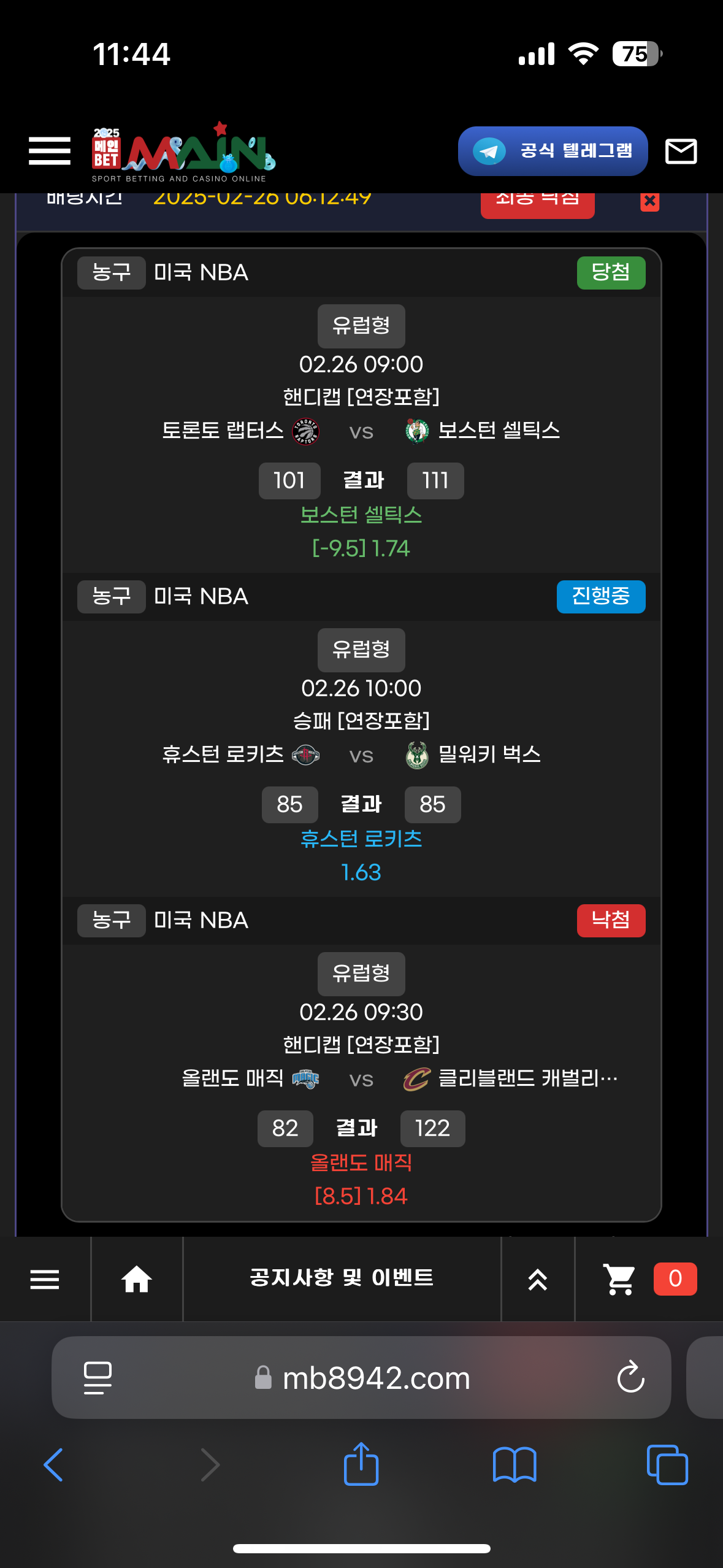Image resolution: width=723 pixels, height=1568 pixels.
Task: Jump to top with double chevron
Action: tap(538, 1279)
